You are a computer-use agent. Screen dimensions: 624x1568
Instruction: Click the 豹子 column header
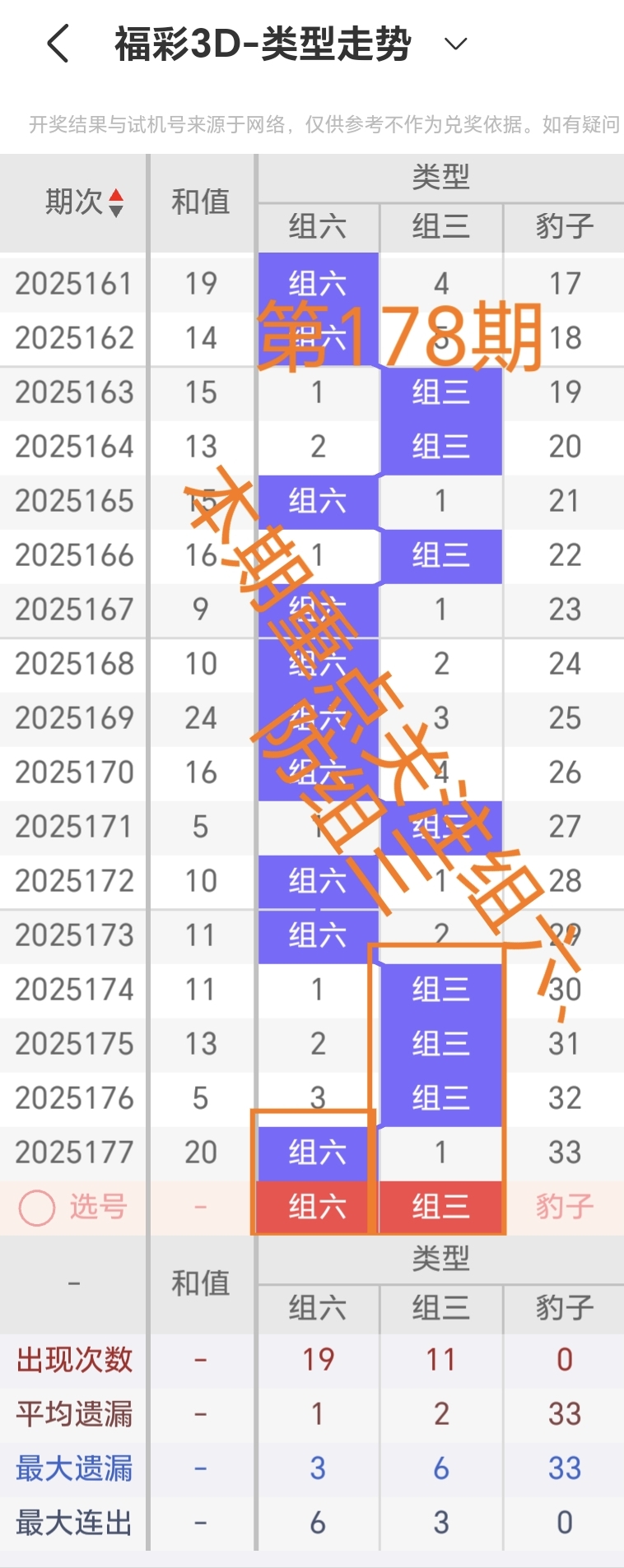point(564,229)
